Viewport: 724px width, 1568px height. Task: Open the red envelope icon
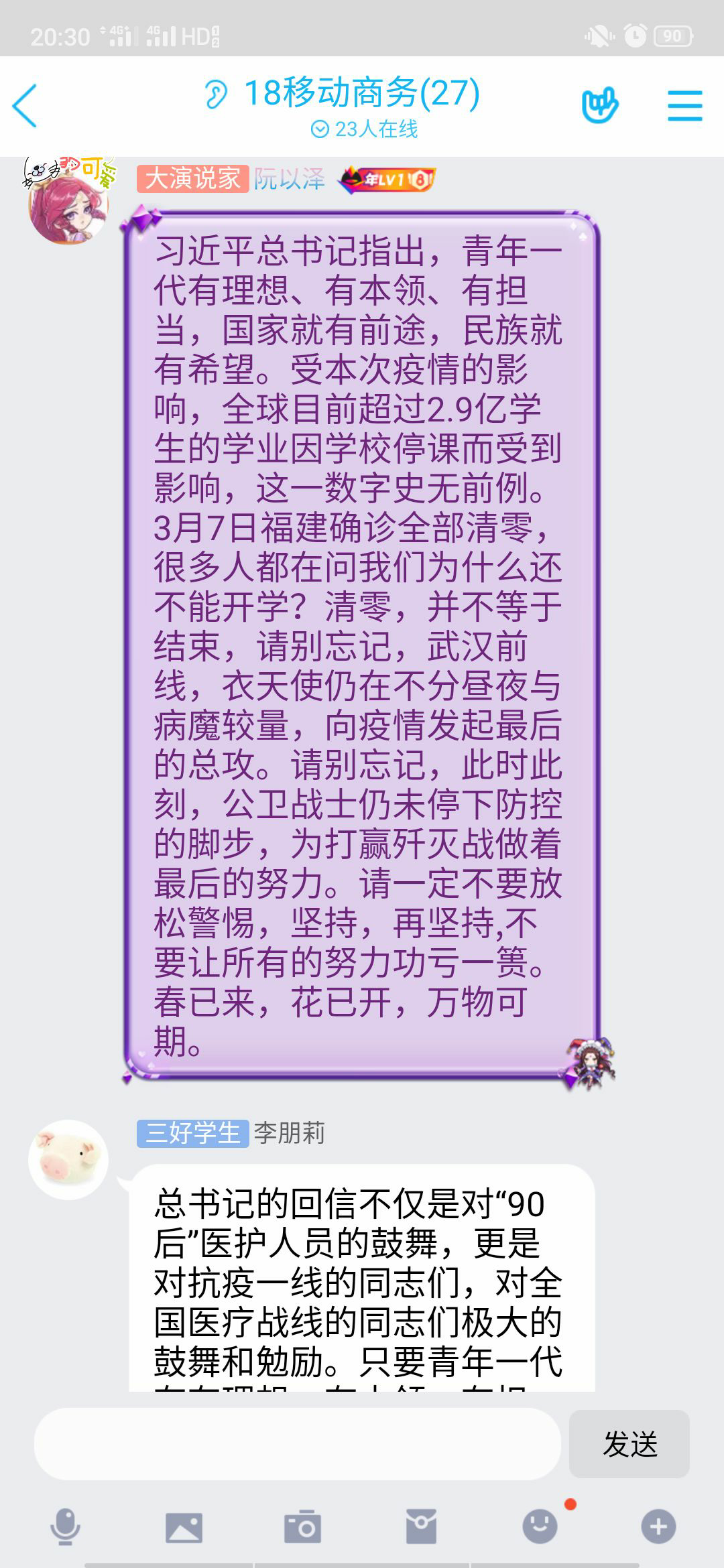(421, 1527)
